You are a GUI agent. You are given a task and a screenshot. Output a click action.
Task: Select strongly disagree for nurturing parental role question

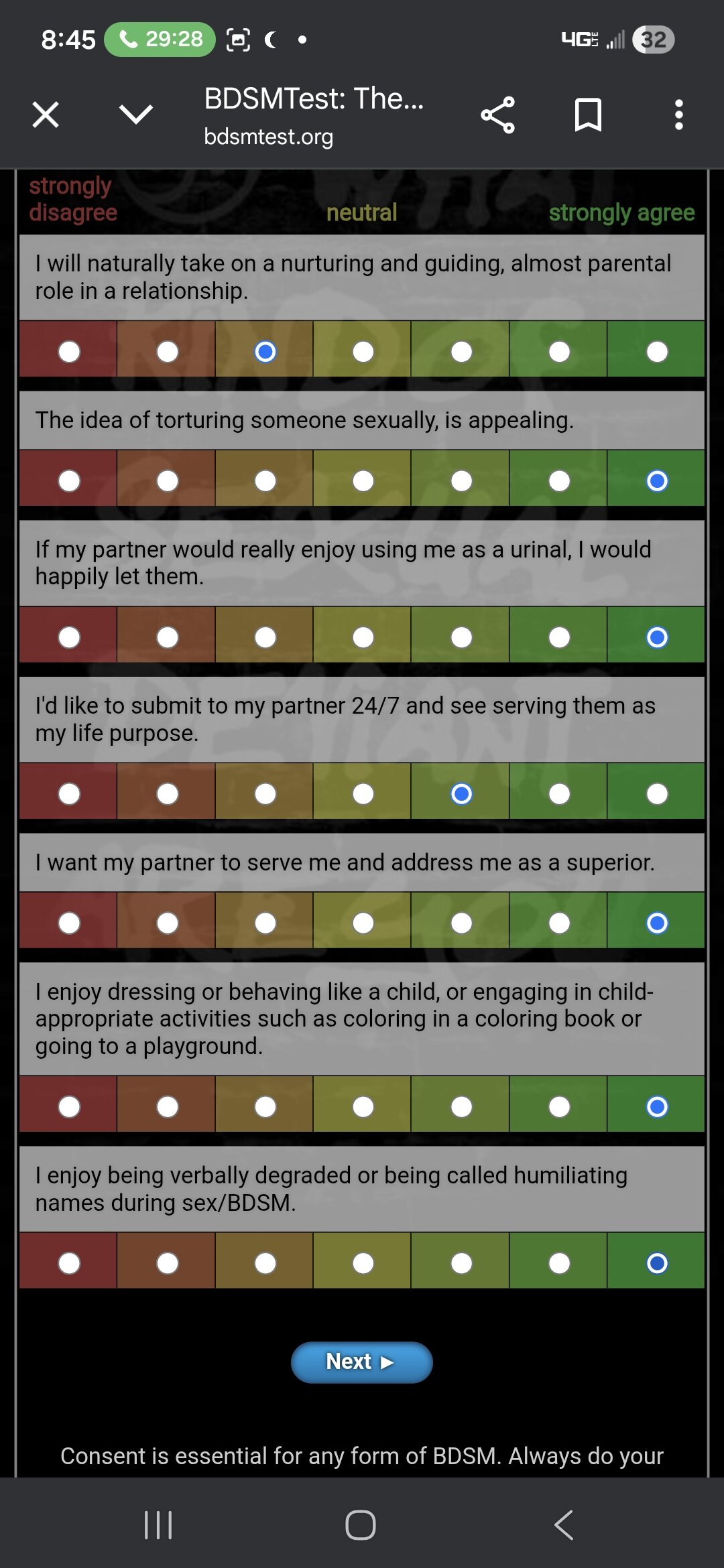click(x=69, y=351)
